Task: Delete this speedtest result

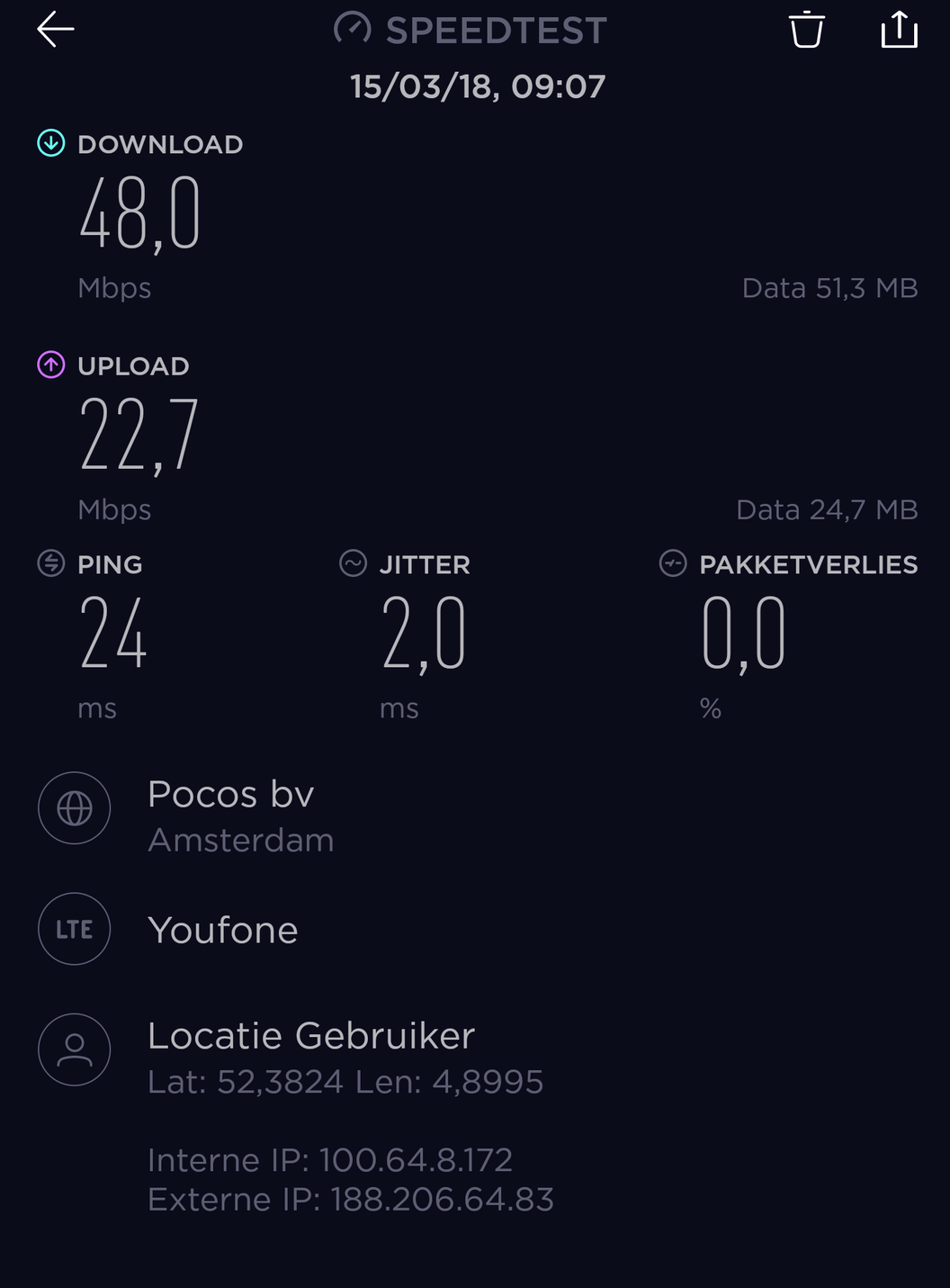Action: point(806,30)
